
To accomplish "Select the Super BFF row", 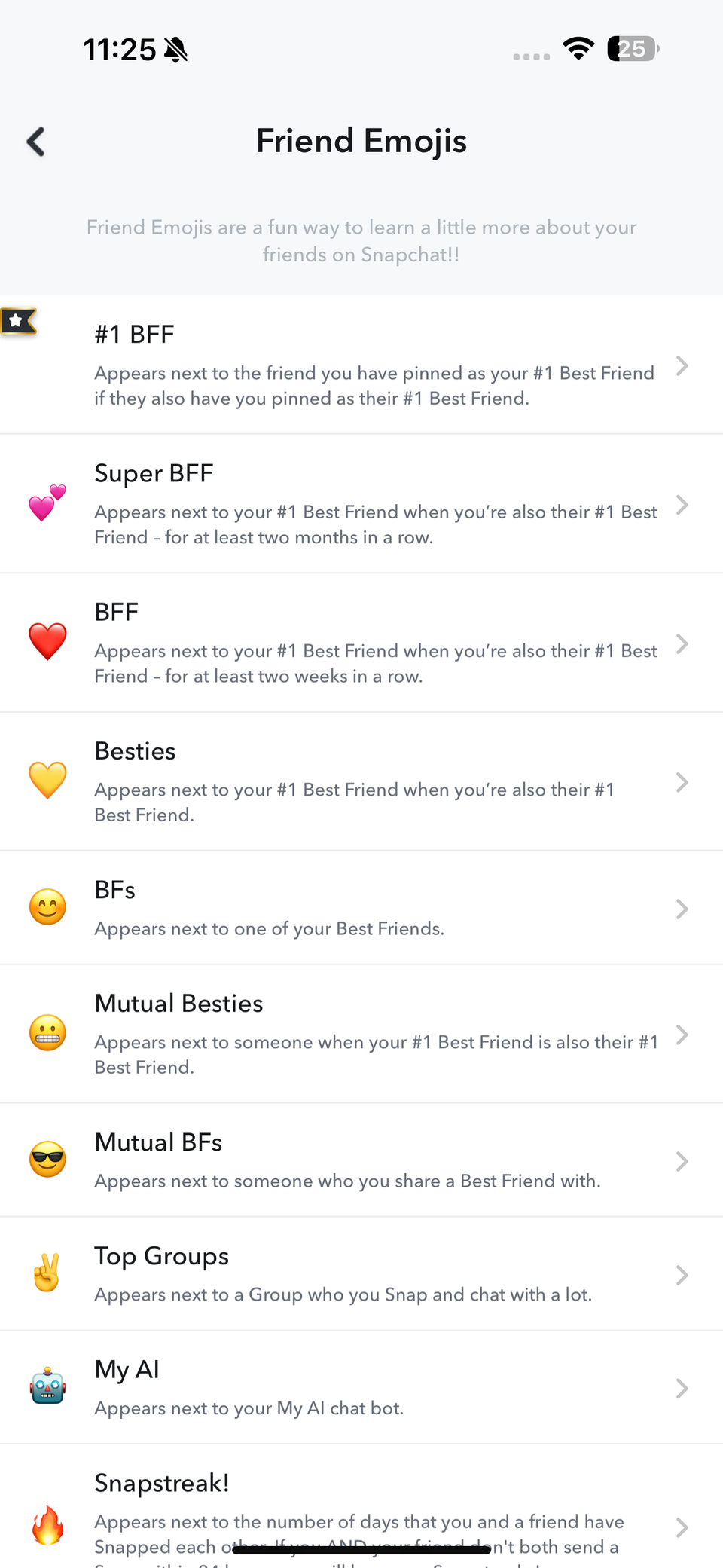I will point(361,504).
